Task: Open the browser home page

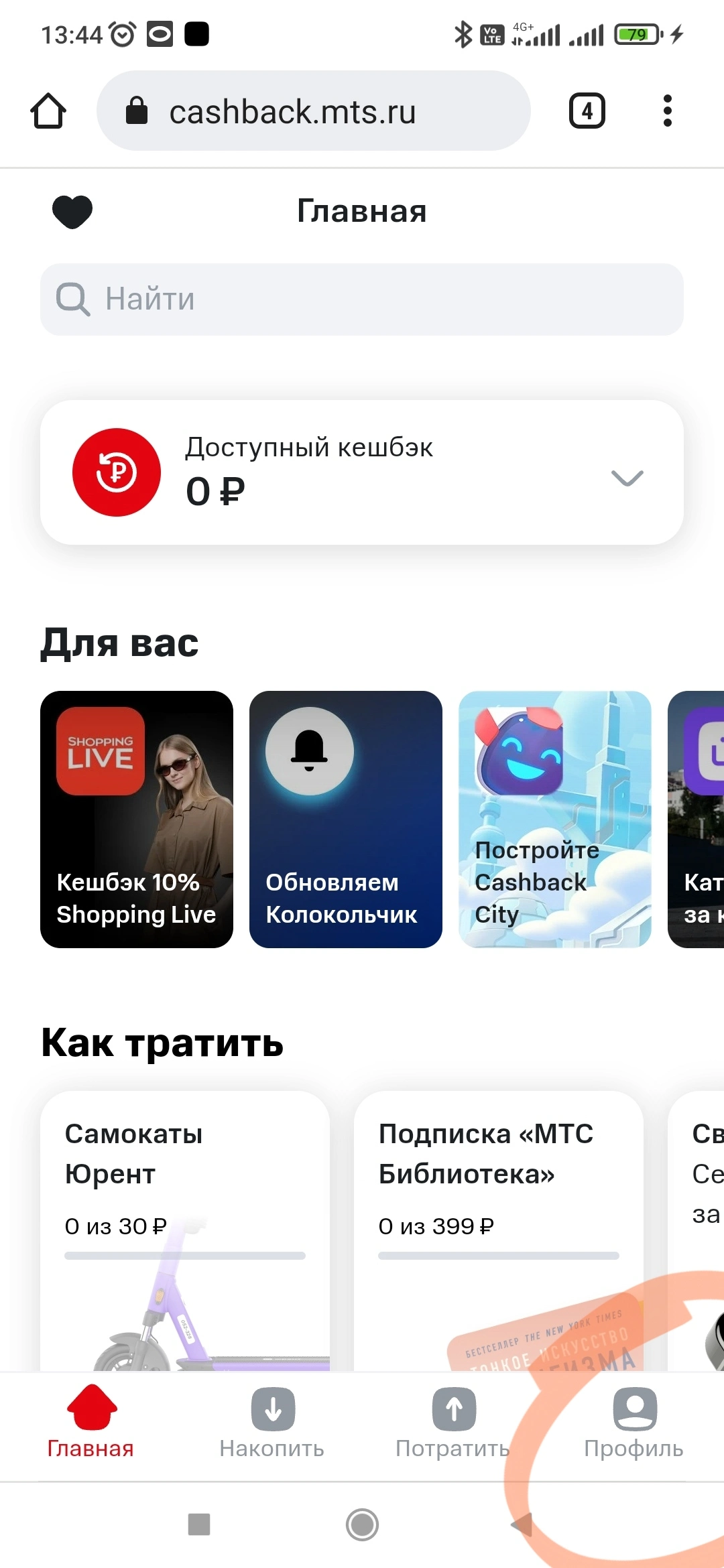Action: [x=48, y=111]
